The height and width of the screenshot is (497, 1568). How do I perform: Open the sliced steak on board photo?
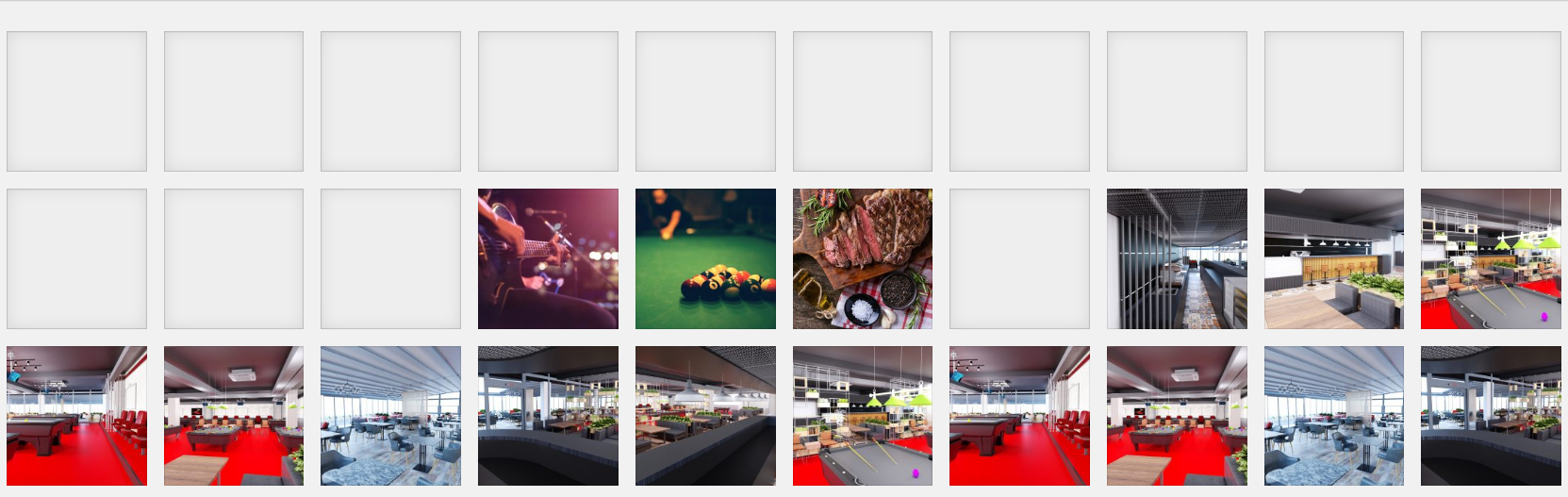point(862,258)
